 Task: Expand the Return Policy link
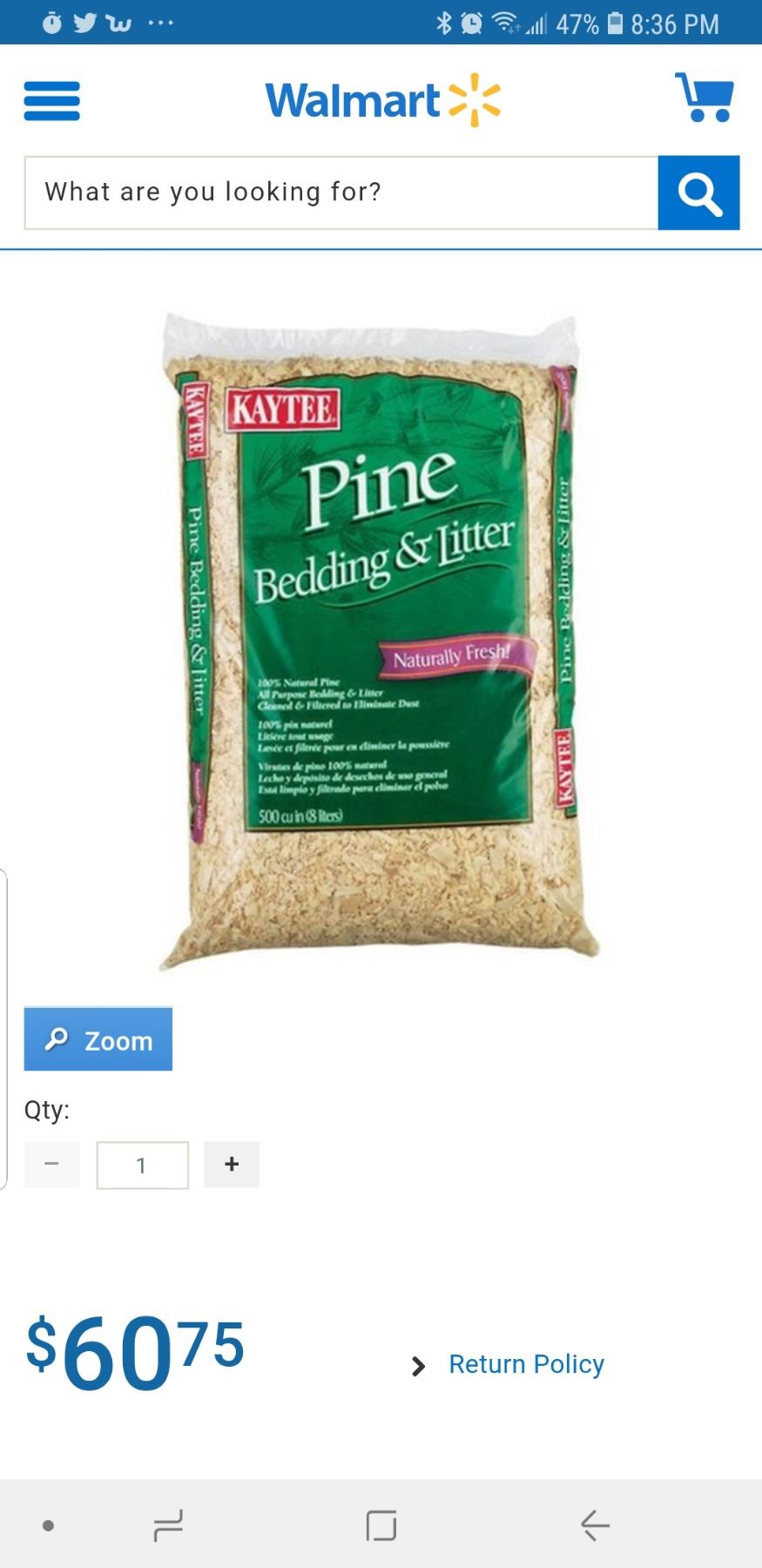pyautogui.click(x=525, y=1364)
